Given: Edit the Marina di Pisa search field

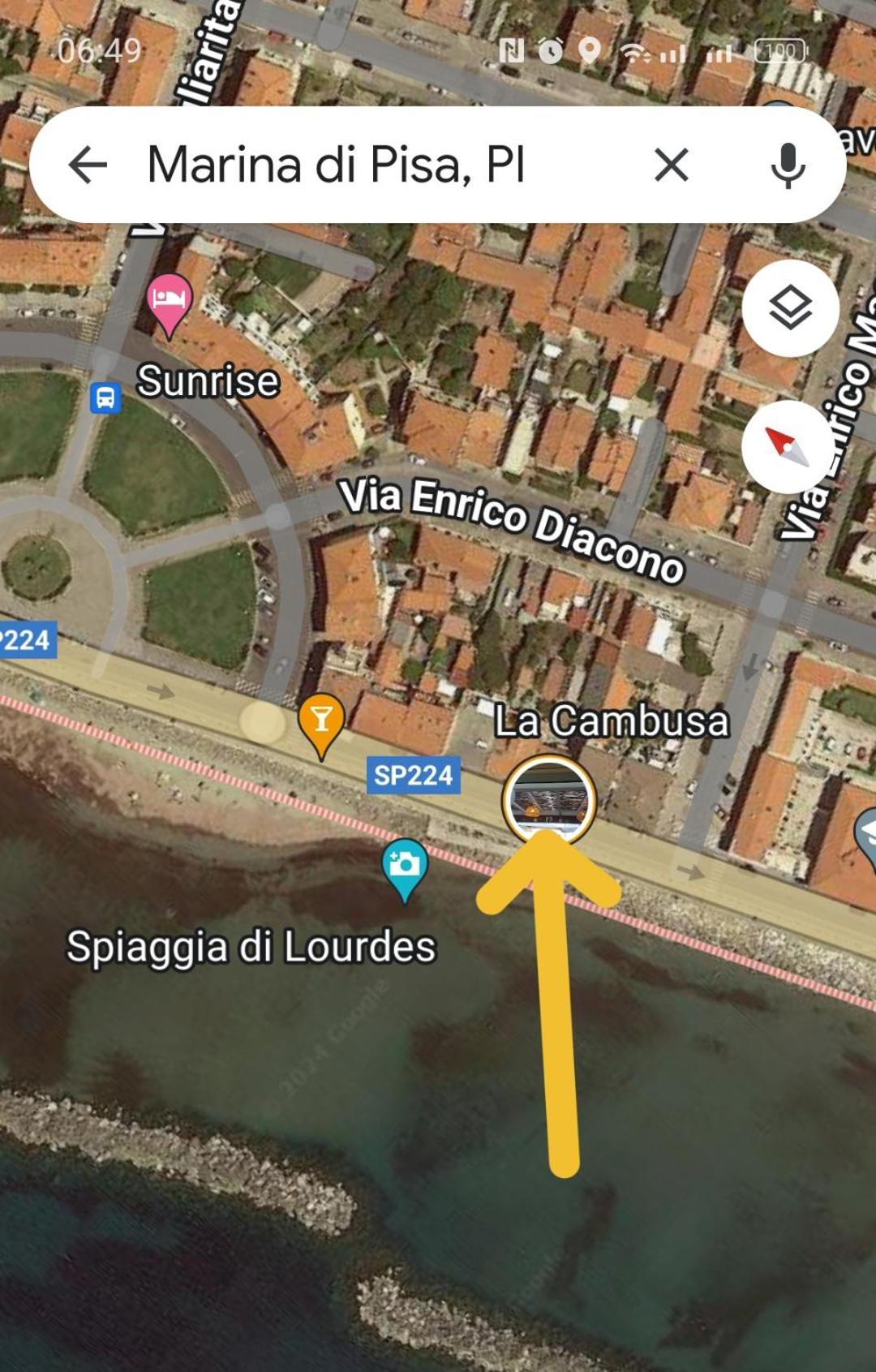Looking at the screenshot, I should click(365, 166).
